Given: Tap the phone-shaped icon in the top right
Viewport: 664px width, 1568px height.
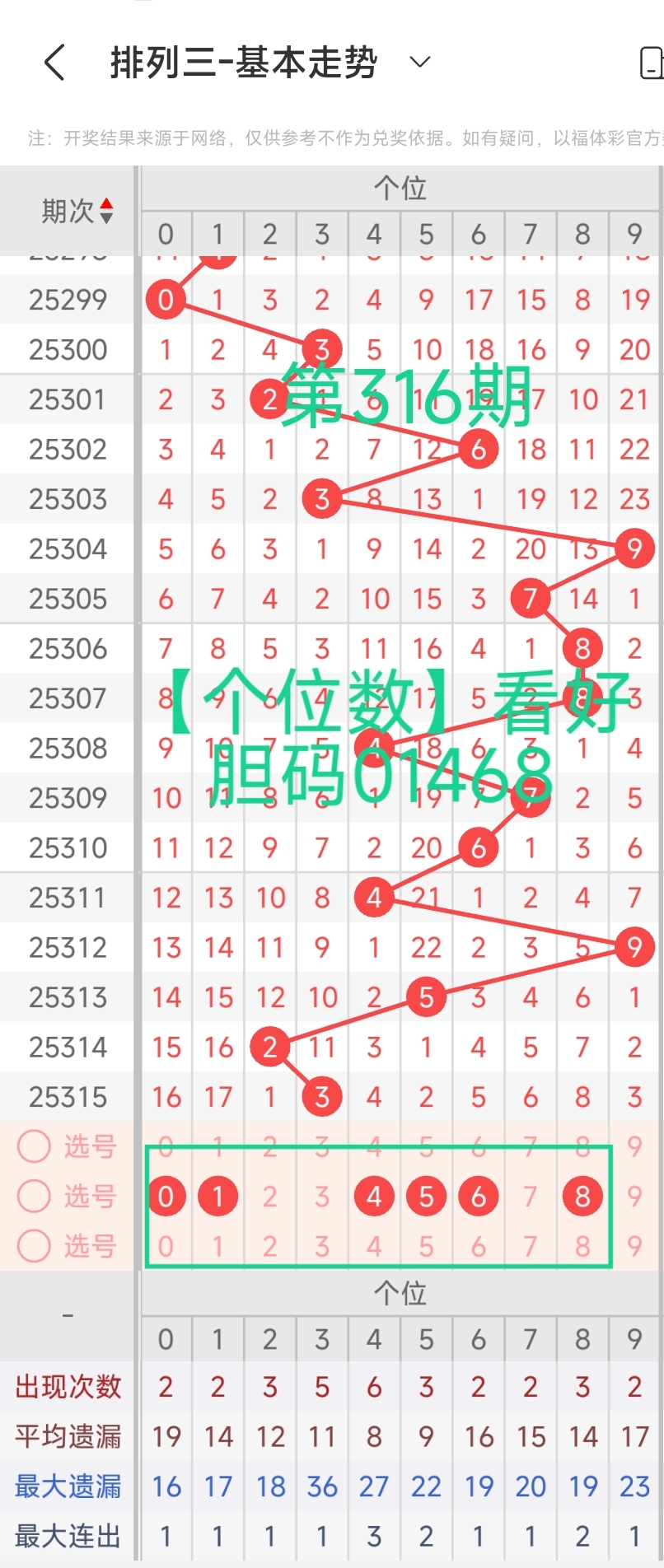Looking at the screenshot, I should click(653, 62).
